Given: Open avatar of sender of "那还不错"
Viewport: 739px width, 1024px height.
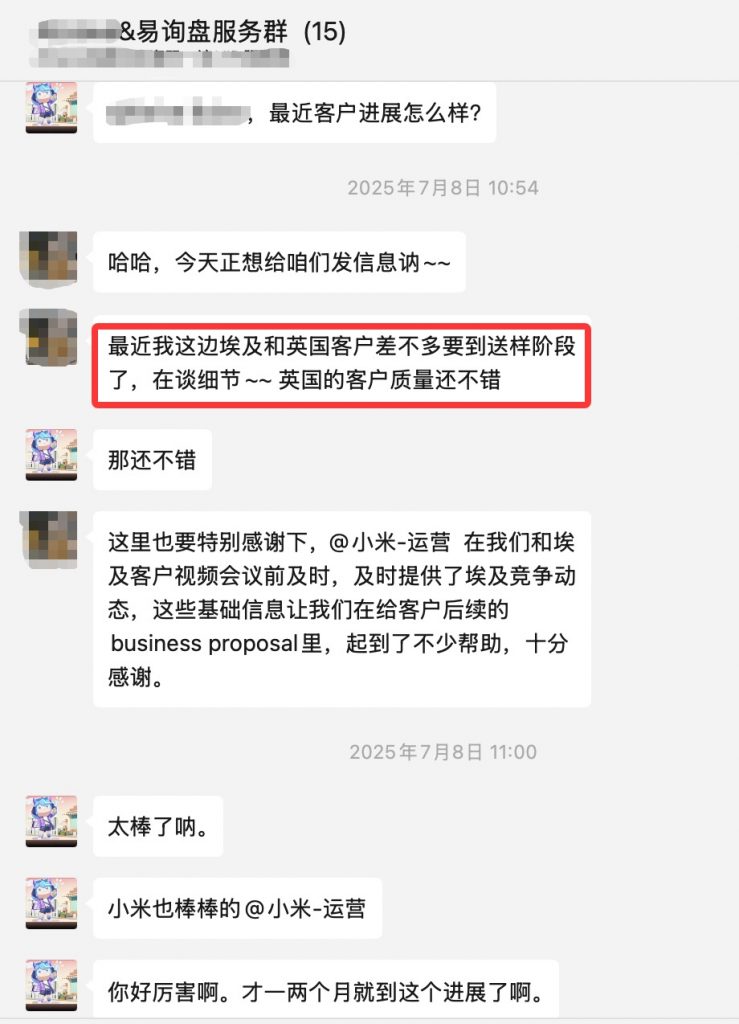Looking at the screenshot, I should [x=51, y=455].
